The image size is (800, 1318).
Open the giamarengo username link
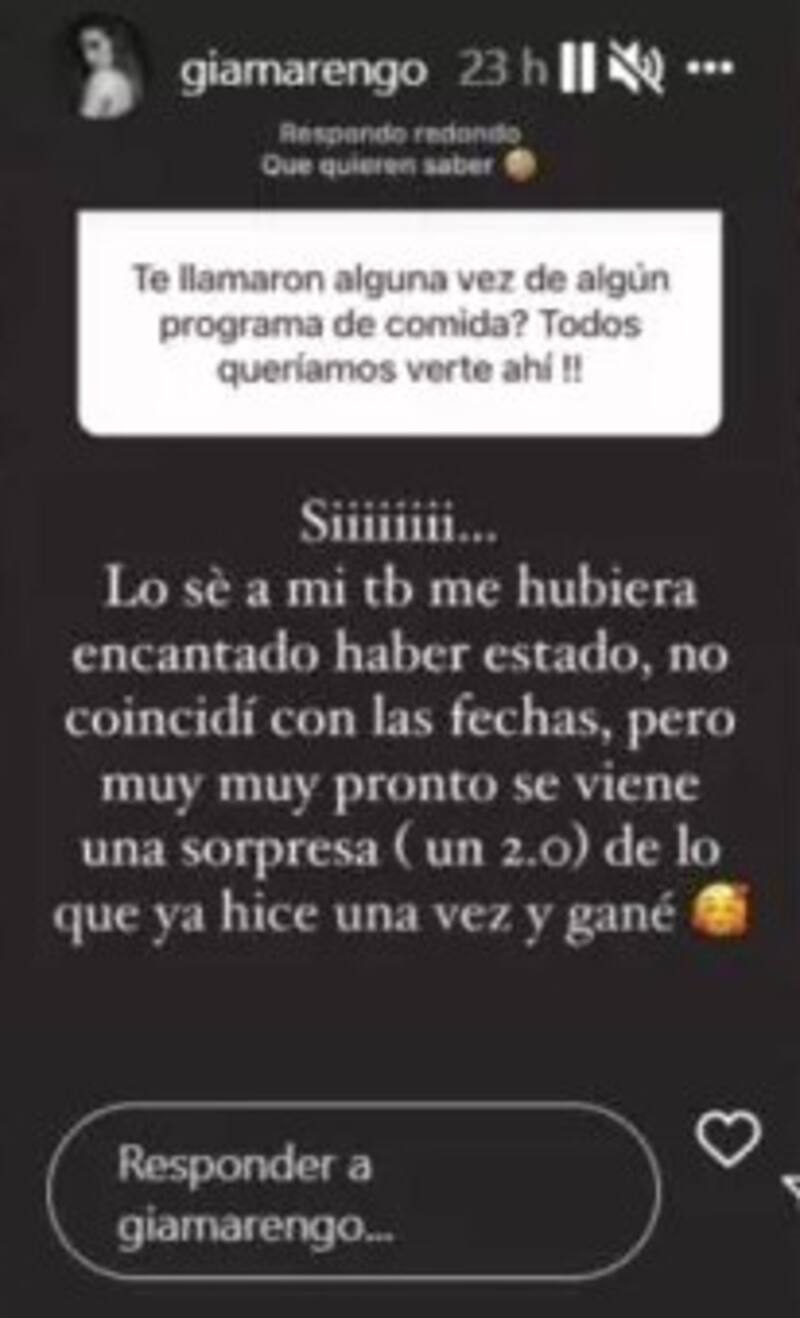tap(305, 73)
